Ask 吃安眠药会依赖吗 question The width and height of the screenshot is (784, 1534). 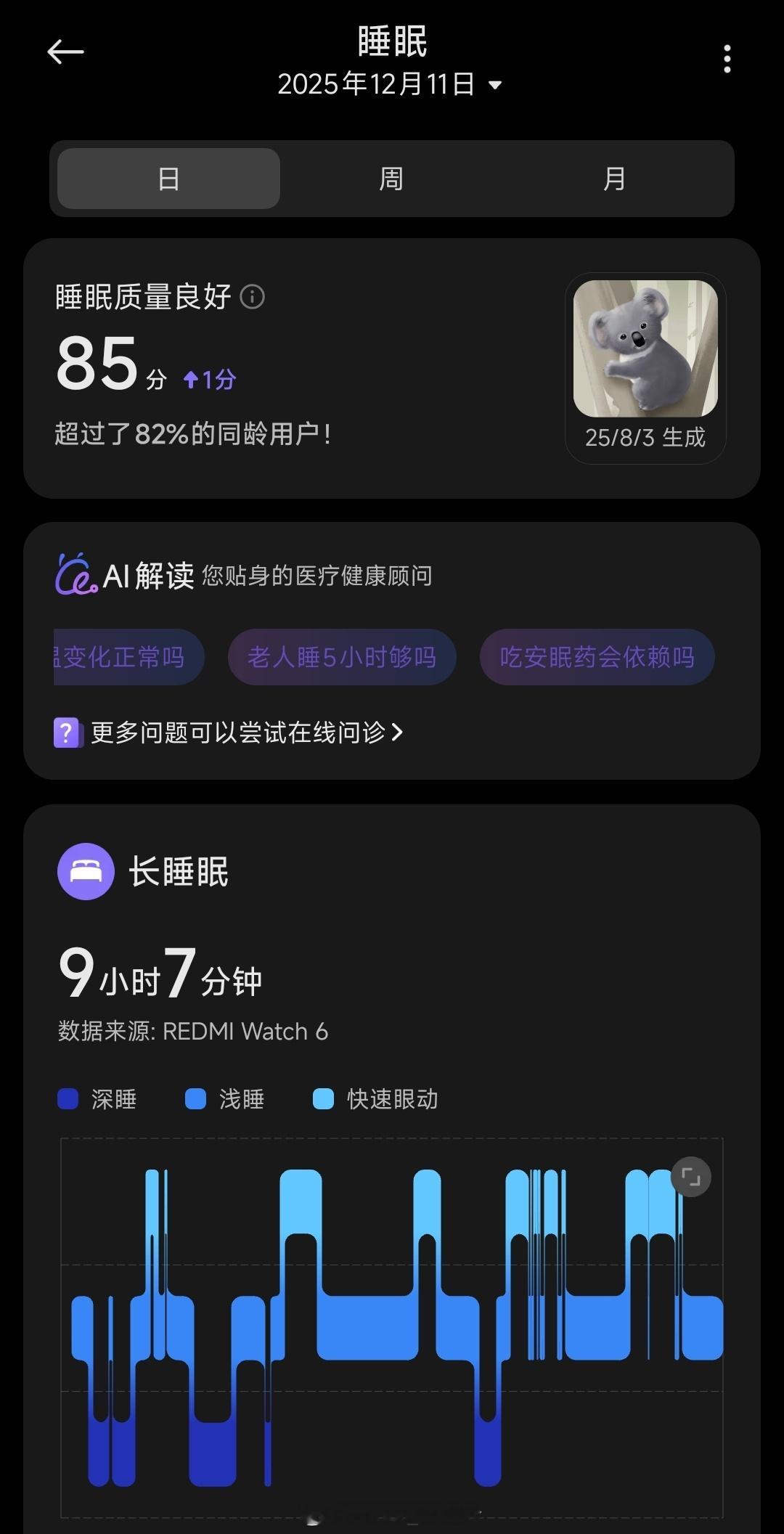pyautogui.click(x=596, y=656)
